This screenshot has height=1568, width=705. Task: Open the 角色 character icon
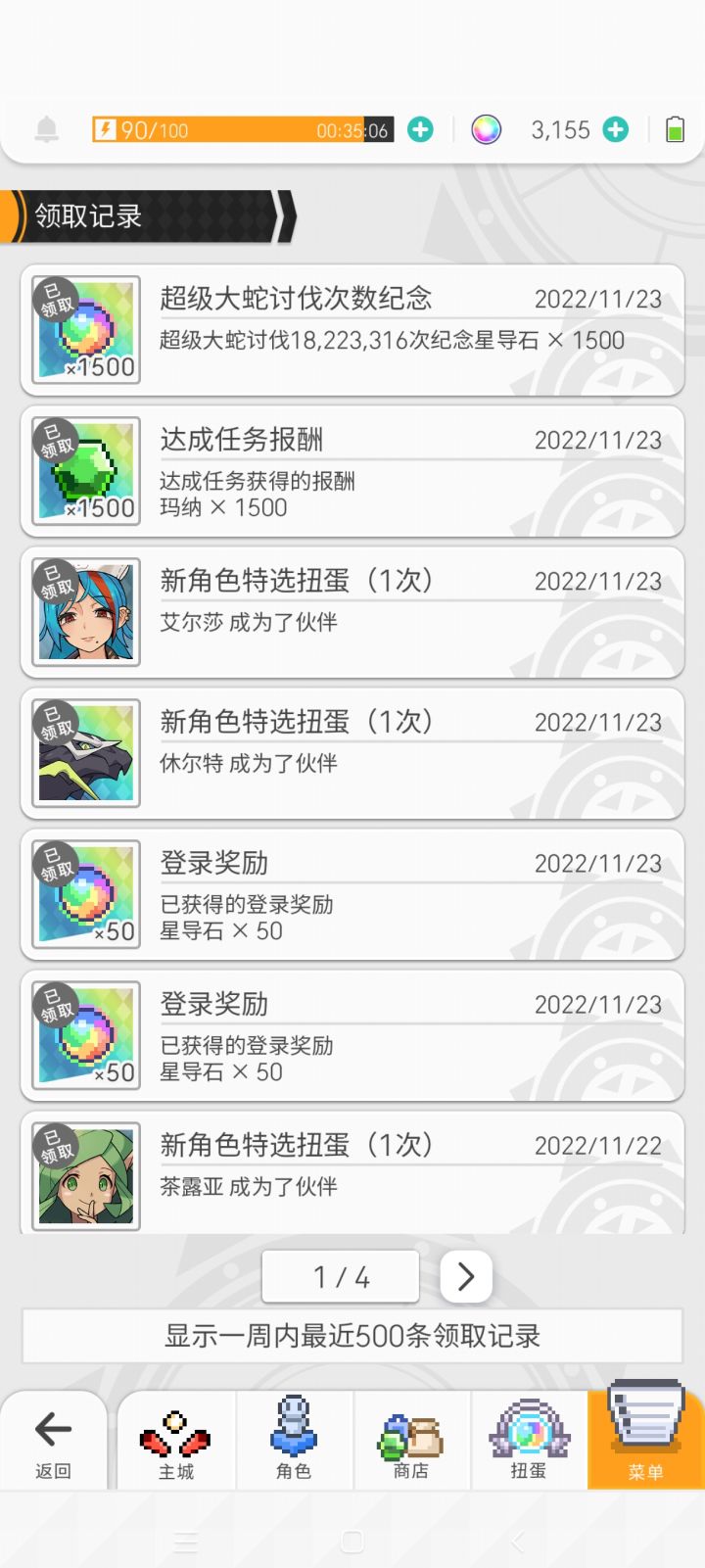click(294, 1440)
